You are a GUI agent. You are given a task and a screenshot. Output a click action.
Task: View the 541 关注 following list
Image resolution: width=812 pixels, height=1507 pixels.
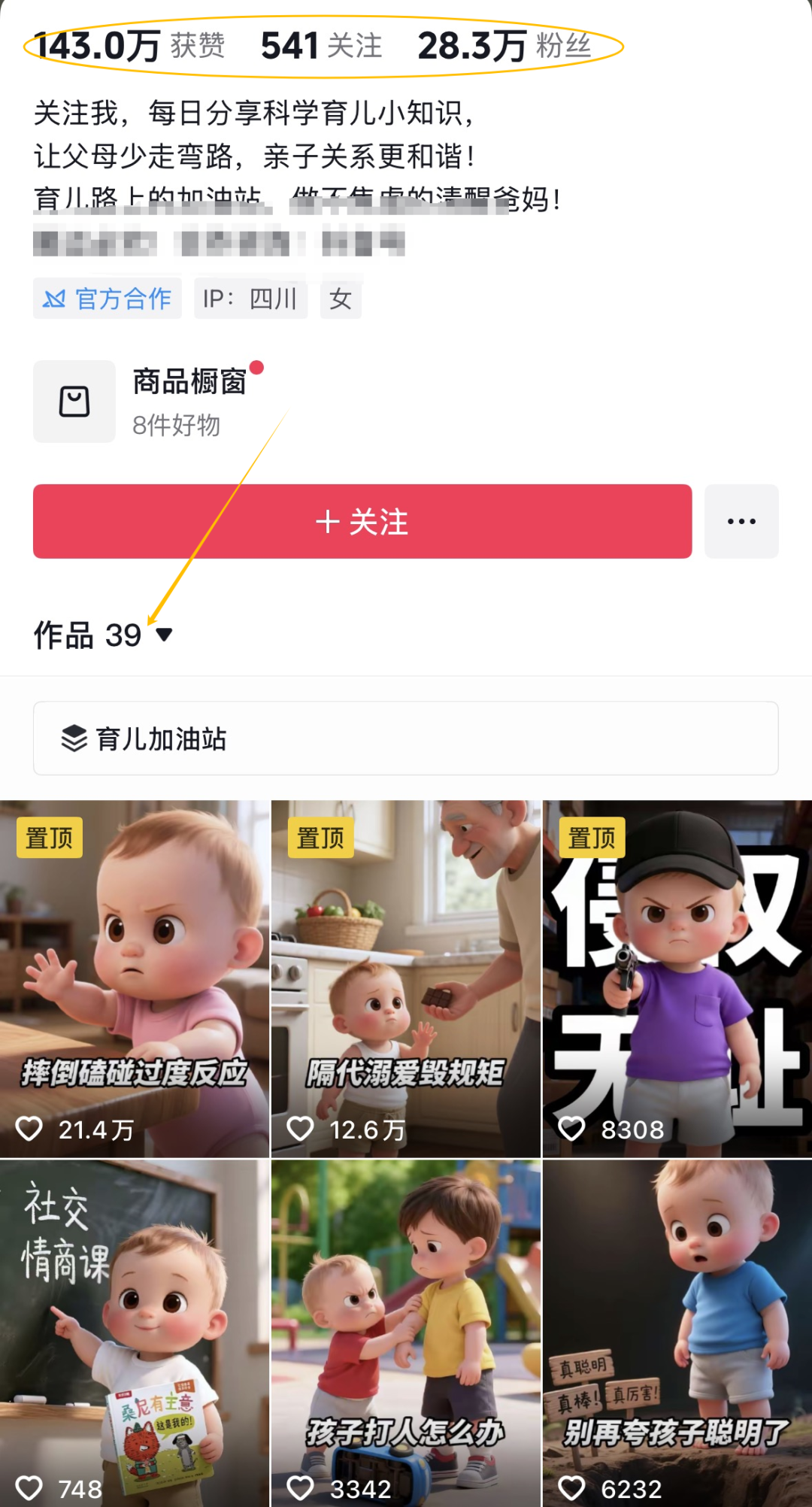coord(321,46)
